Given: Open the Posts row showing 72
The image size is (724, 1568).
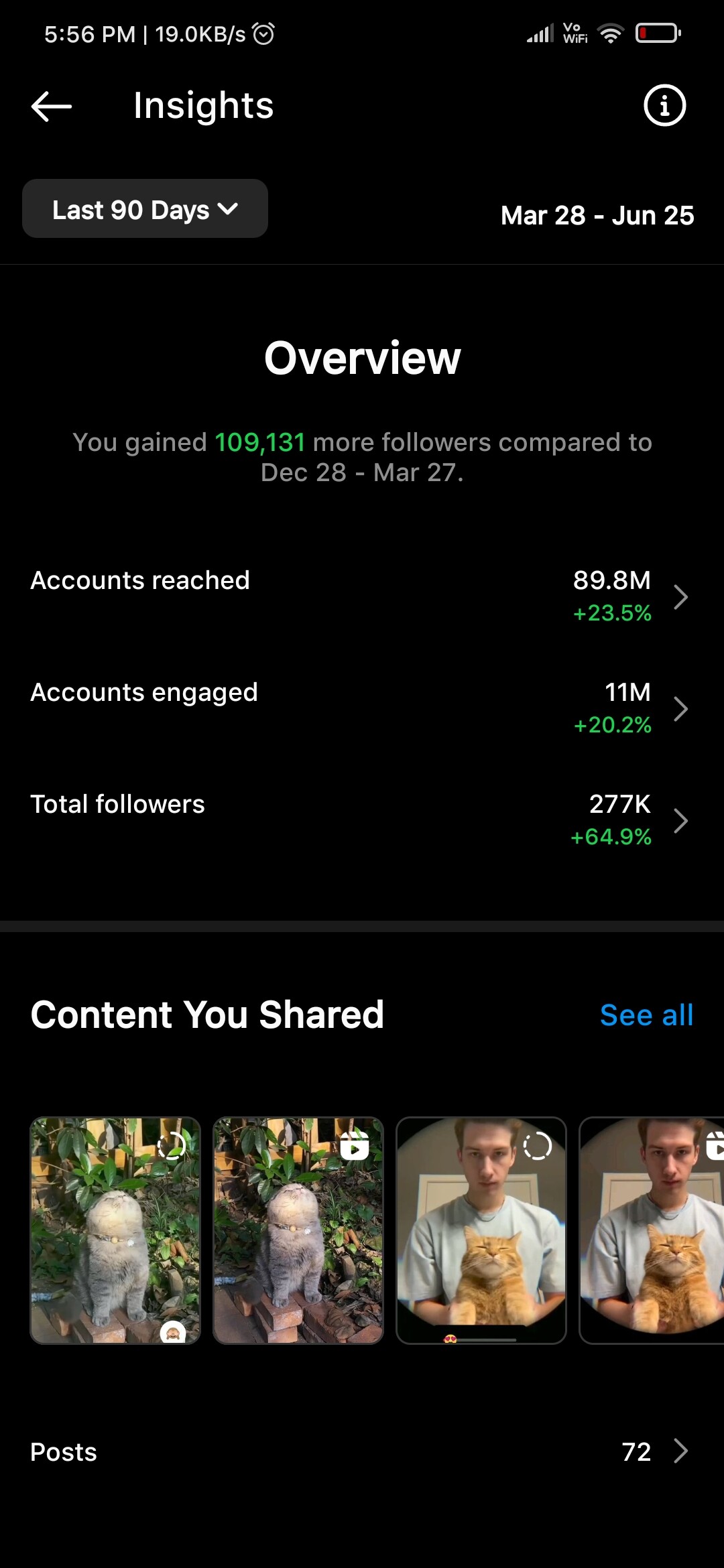Looking at the screenshot, I should [362, 1451].
